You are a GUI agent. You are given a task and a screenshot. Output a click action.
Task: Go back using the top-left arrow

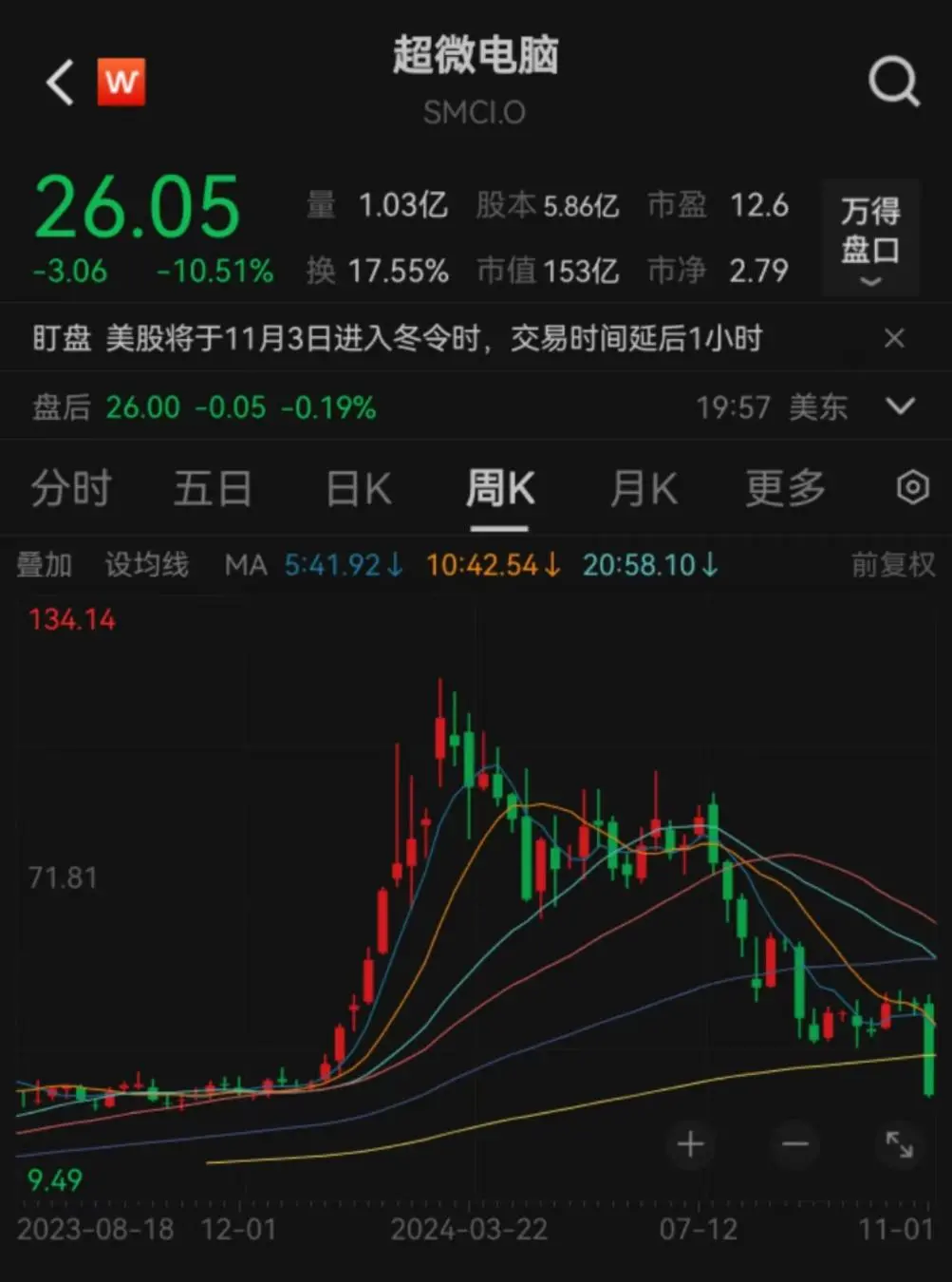[x=60, y=83]
